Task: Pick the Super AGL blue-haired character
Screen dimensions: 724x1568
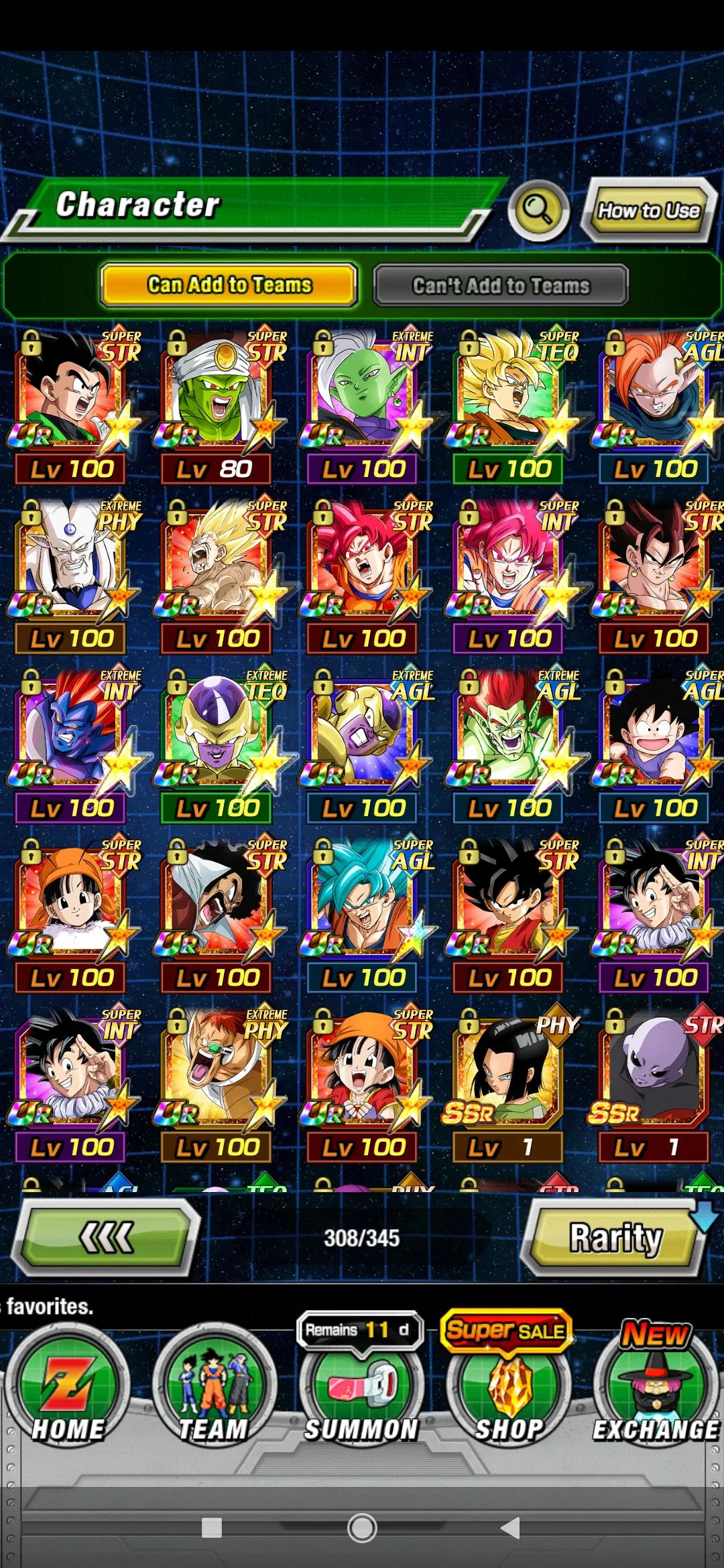Action: click(362, 914)
